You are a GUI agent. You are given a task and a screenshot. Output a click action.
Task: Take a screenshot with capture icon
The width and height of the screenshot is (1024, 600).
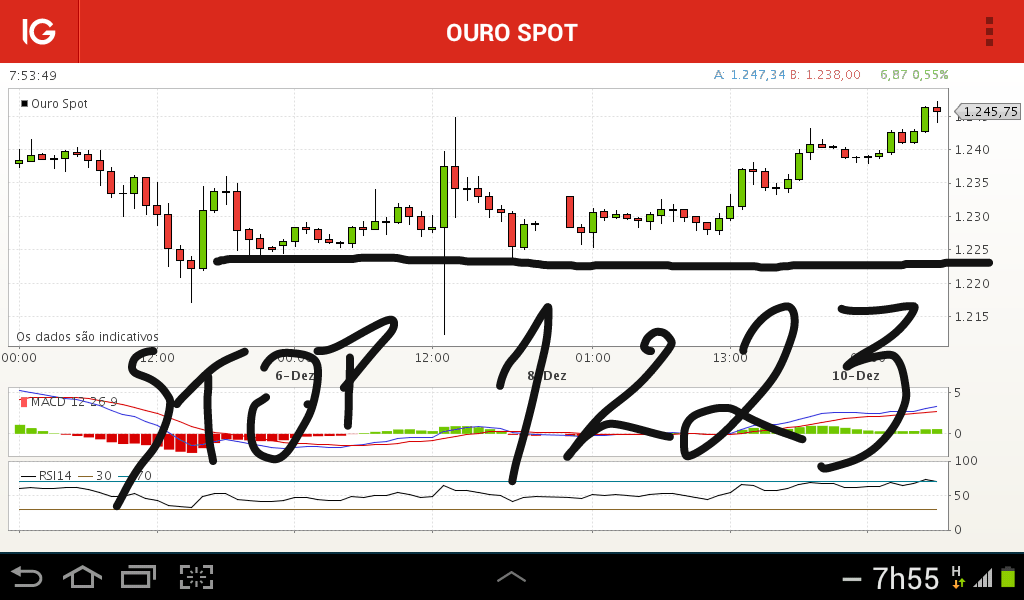pos(197,577)
